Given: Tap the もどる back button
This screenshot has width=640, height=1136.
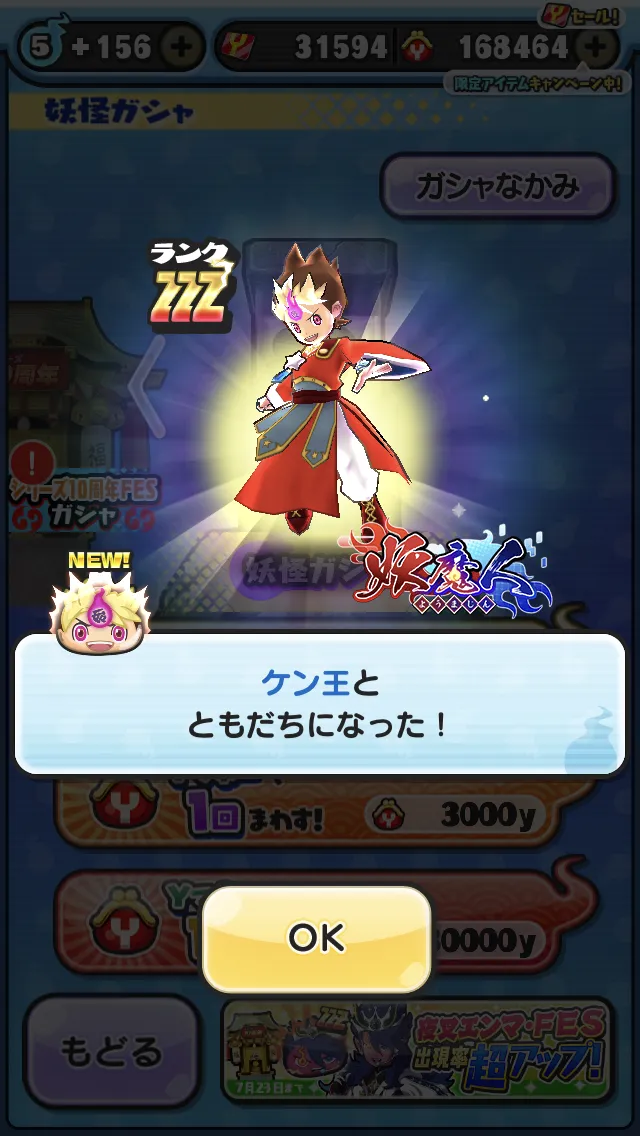Looking at the screenshot, I should [111, 1050].
